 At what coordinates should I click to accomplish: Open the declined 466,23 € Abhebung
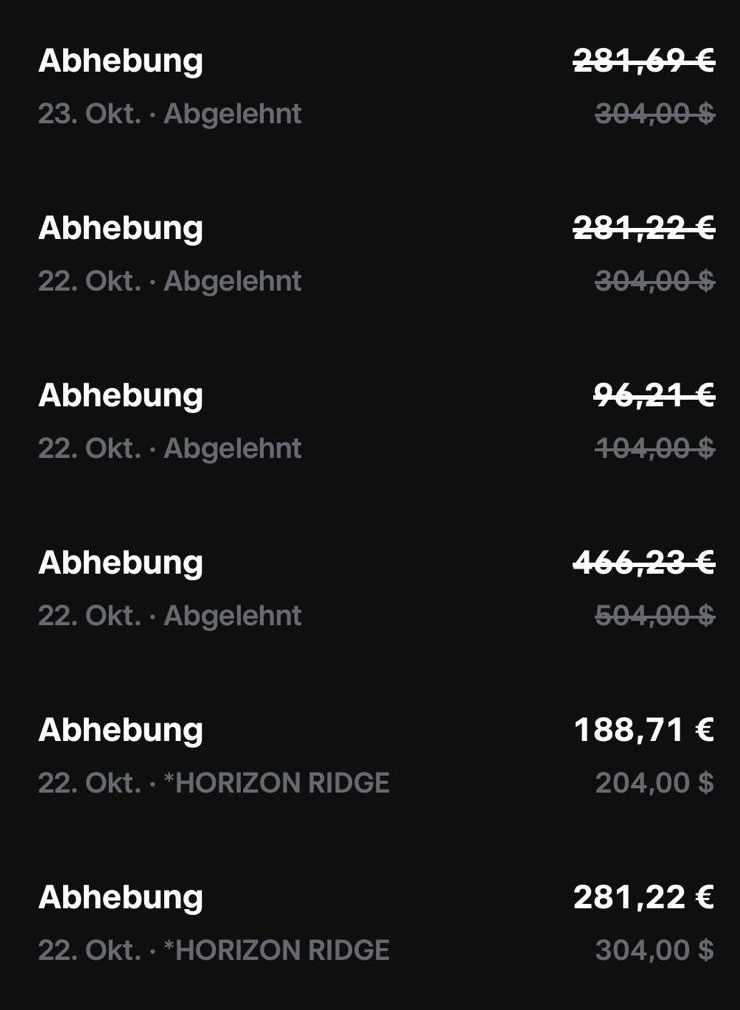370,587
